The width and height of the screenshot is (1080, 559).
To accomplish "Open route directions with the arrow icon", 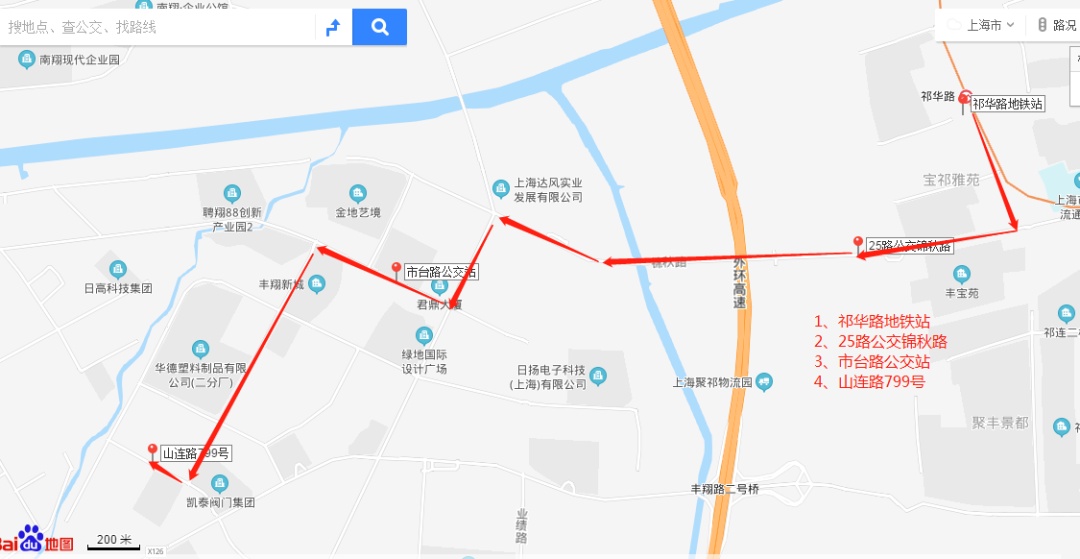I will [x=333, y=27].
